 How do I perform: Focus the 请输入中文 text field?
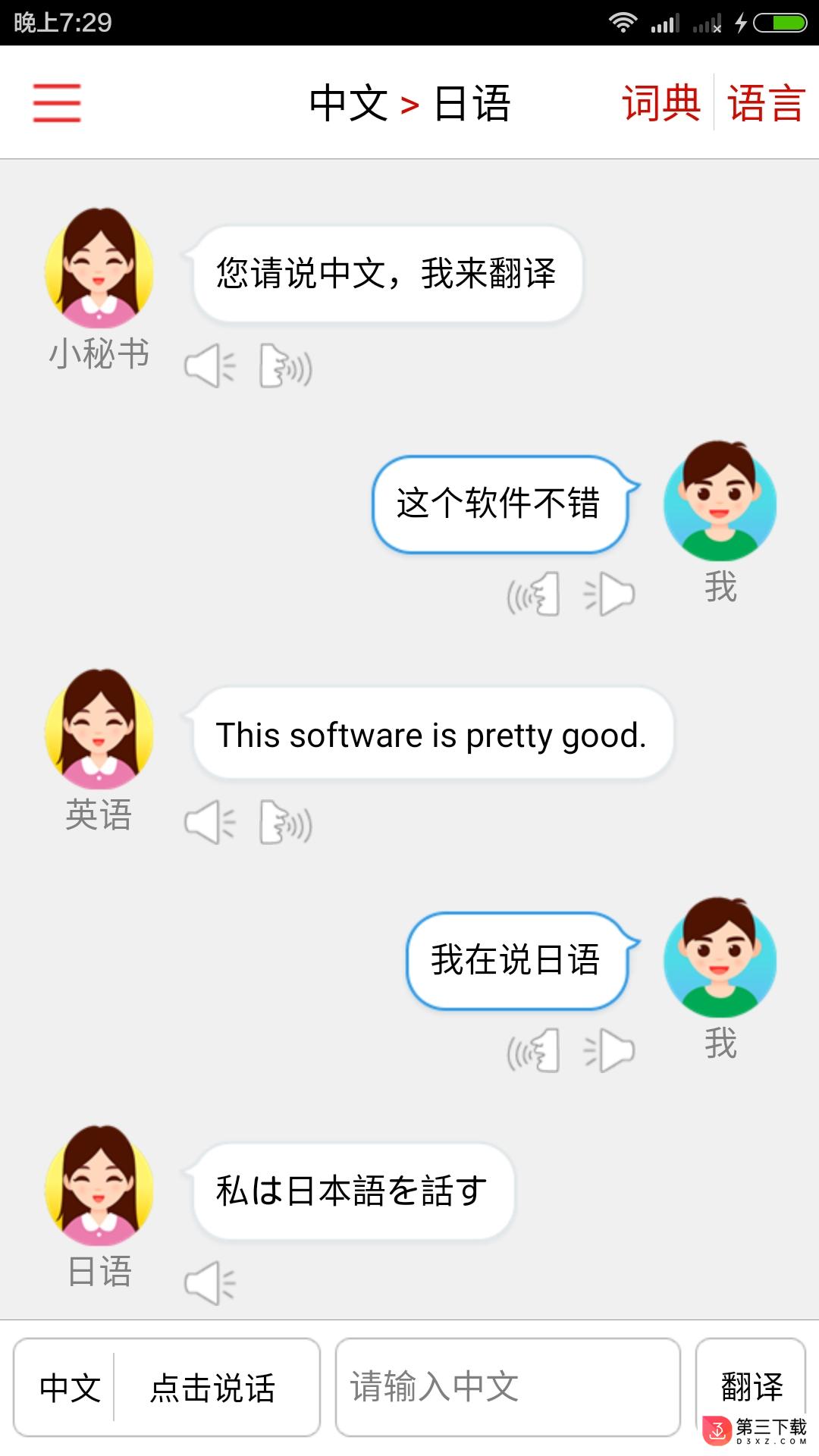pos(507,1387)
